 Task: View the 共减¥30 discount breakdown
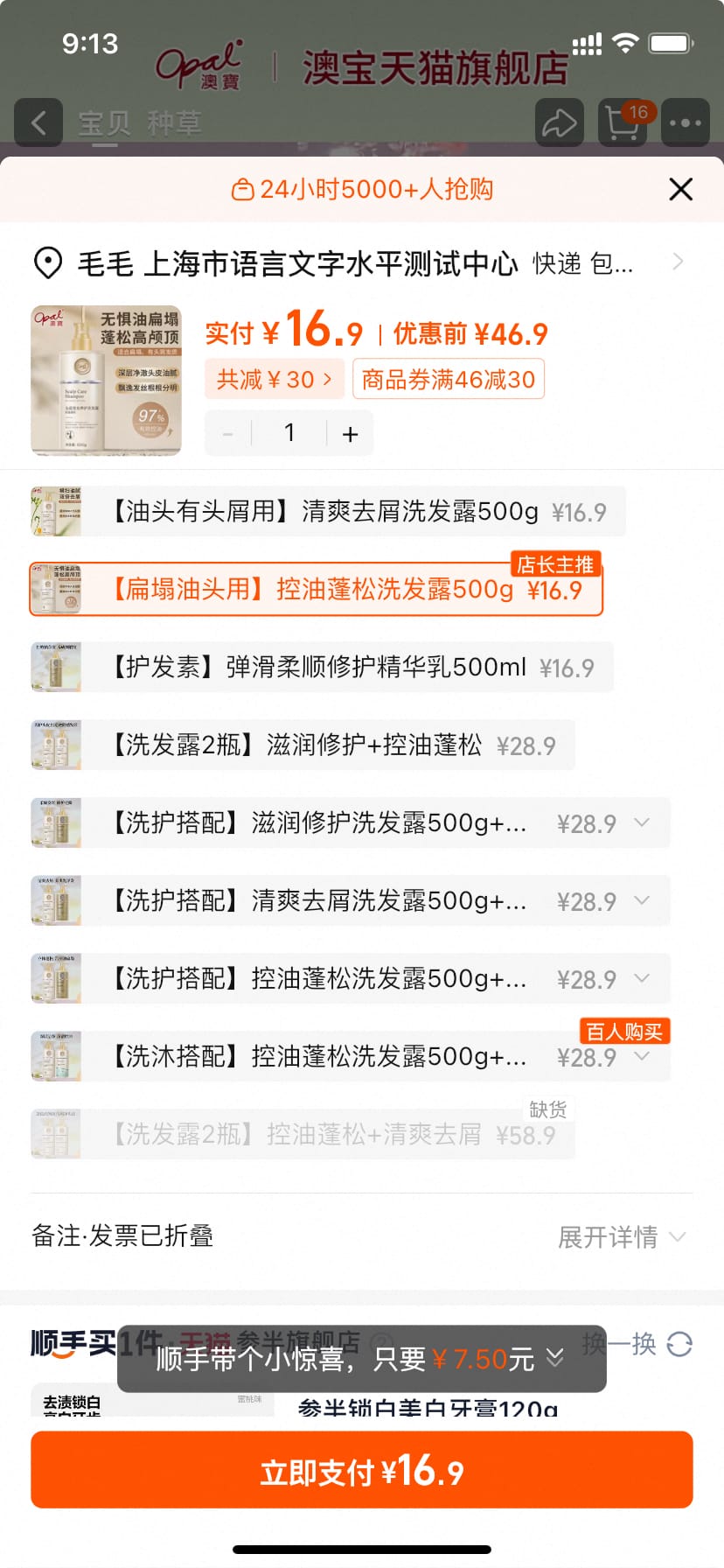[x=274, y=379]
